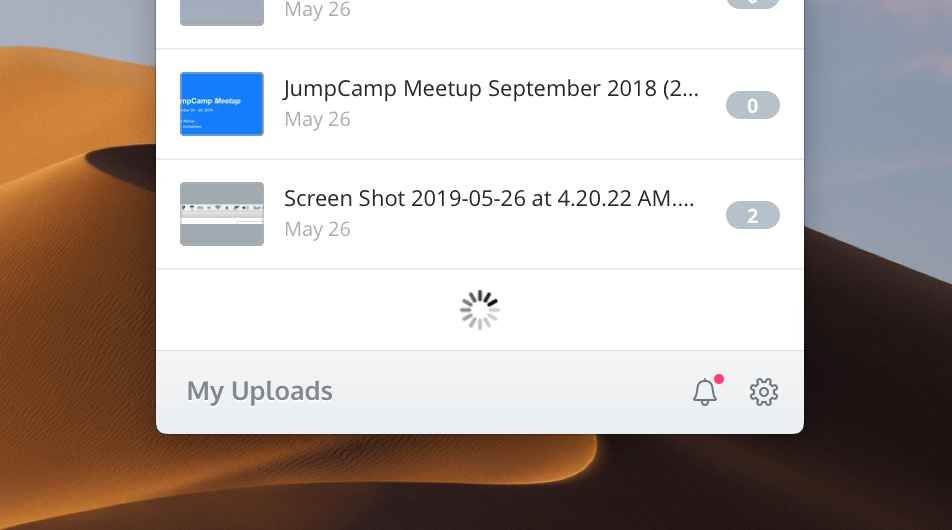
Task: Open JumpCamp Meetup September 2018 upload
Action: coord(490,104)
